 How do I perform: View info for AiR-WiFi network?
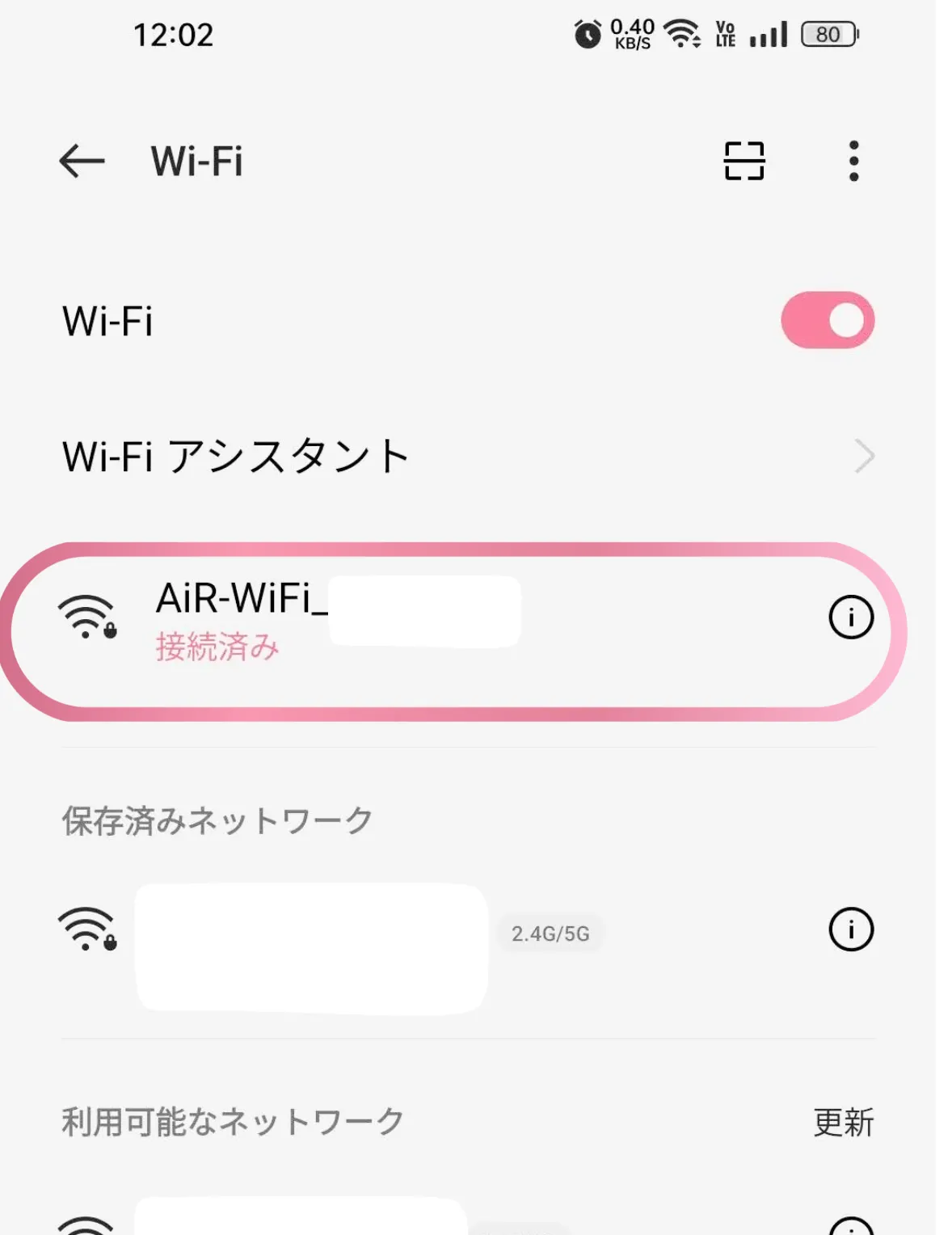pos(851,618)
